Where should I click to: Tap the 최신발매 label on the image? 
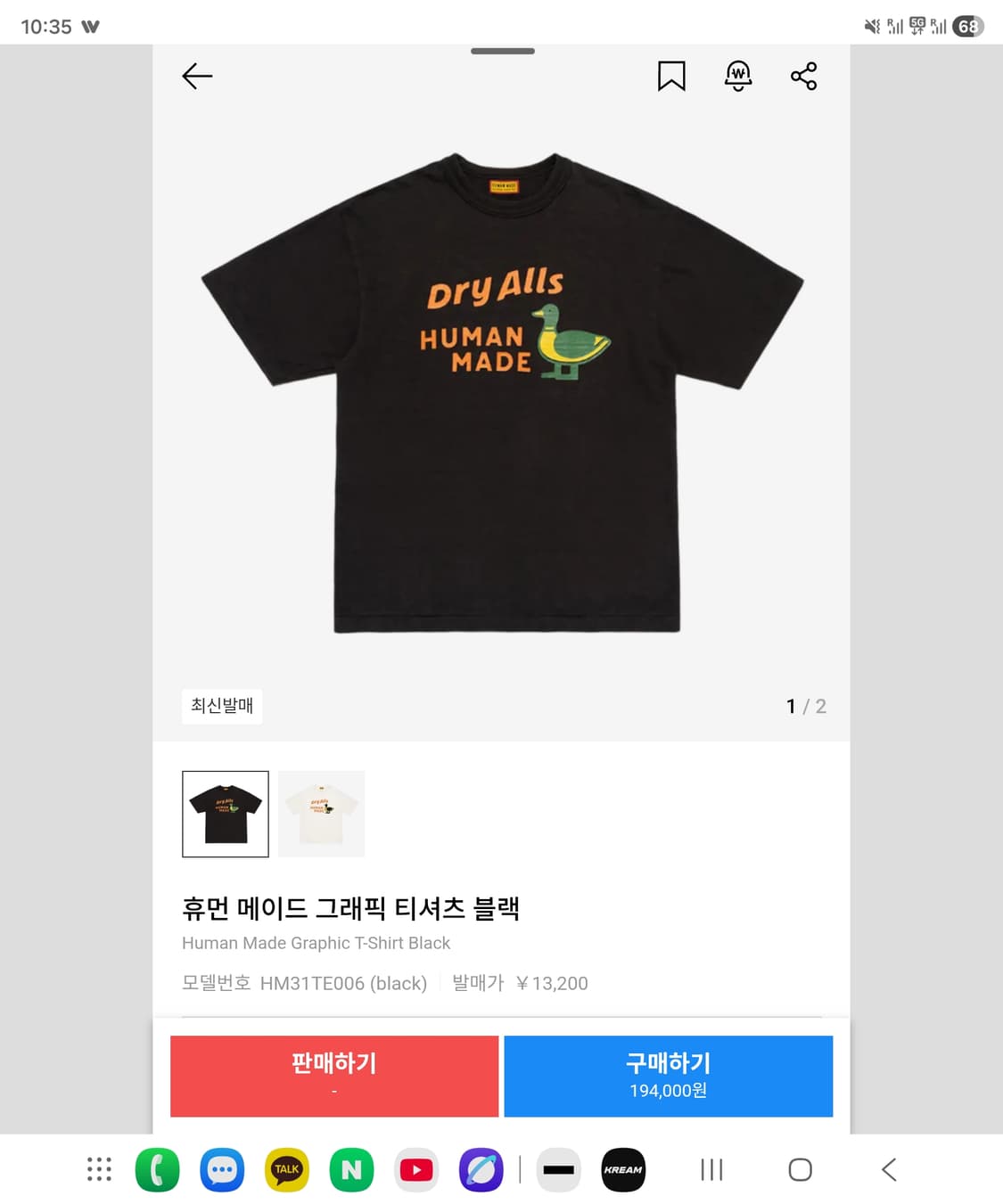pos(222,706)
